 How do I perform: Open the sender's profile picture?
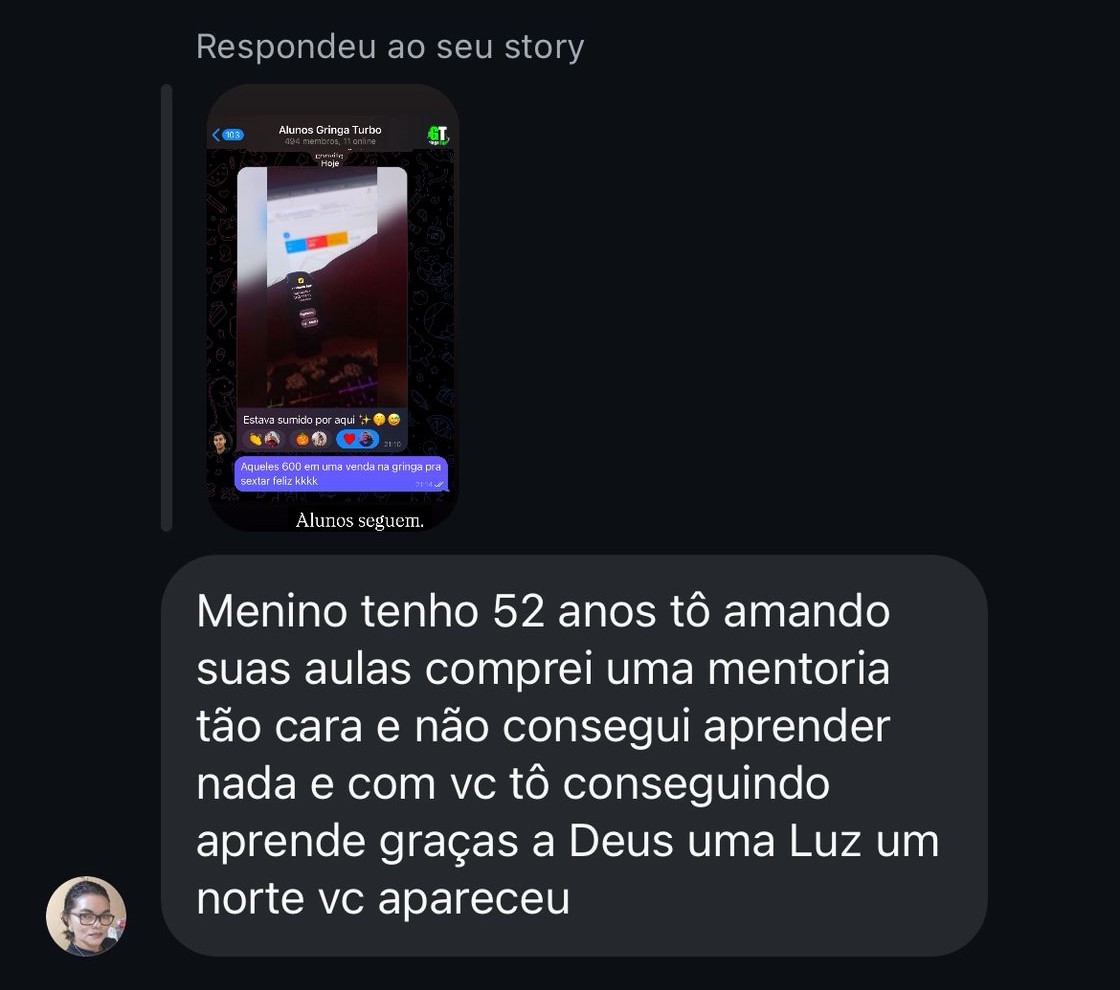click(86, 916)
